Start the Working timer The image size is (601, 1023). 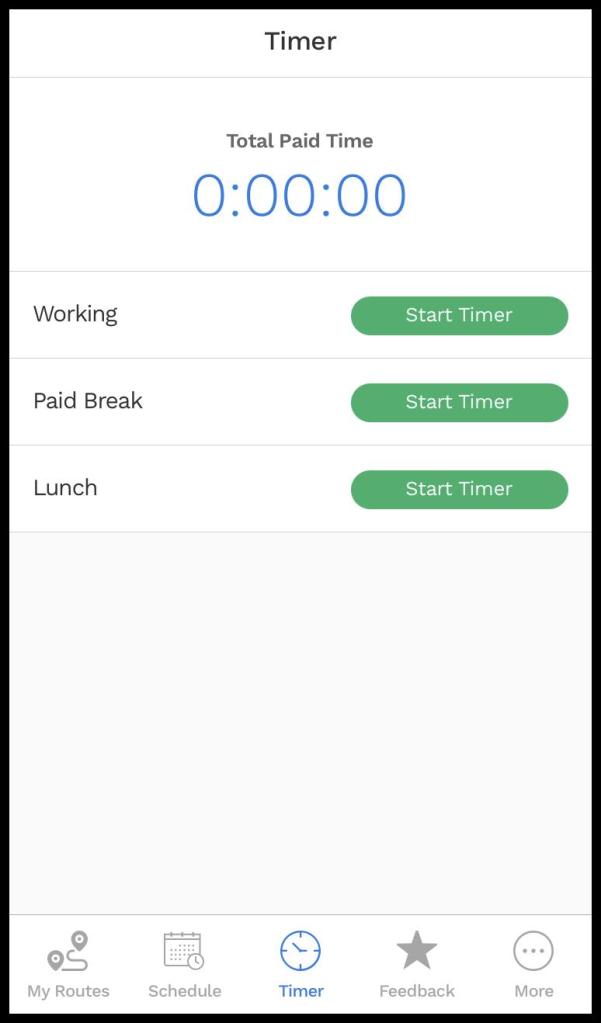pos(459,315)
